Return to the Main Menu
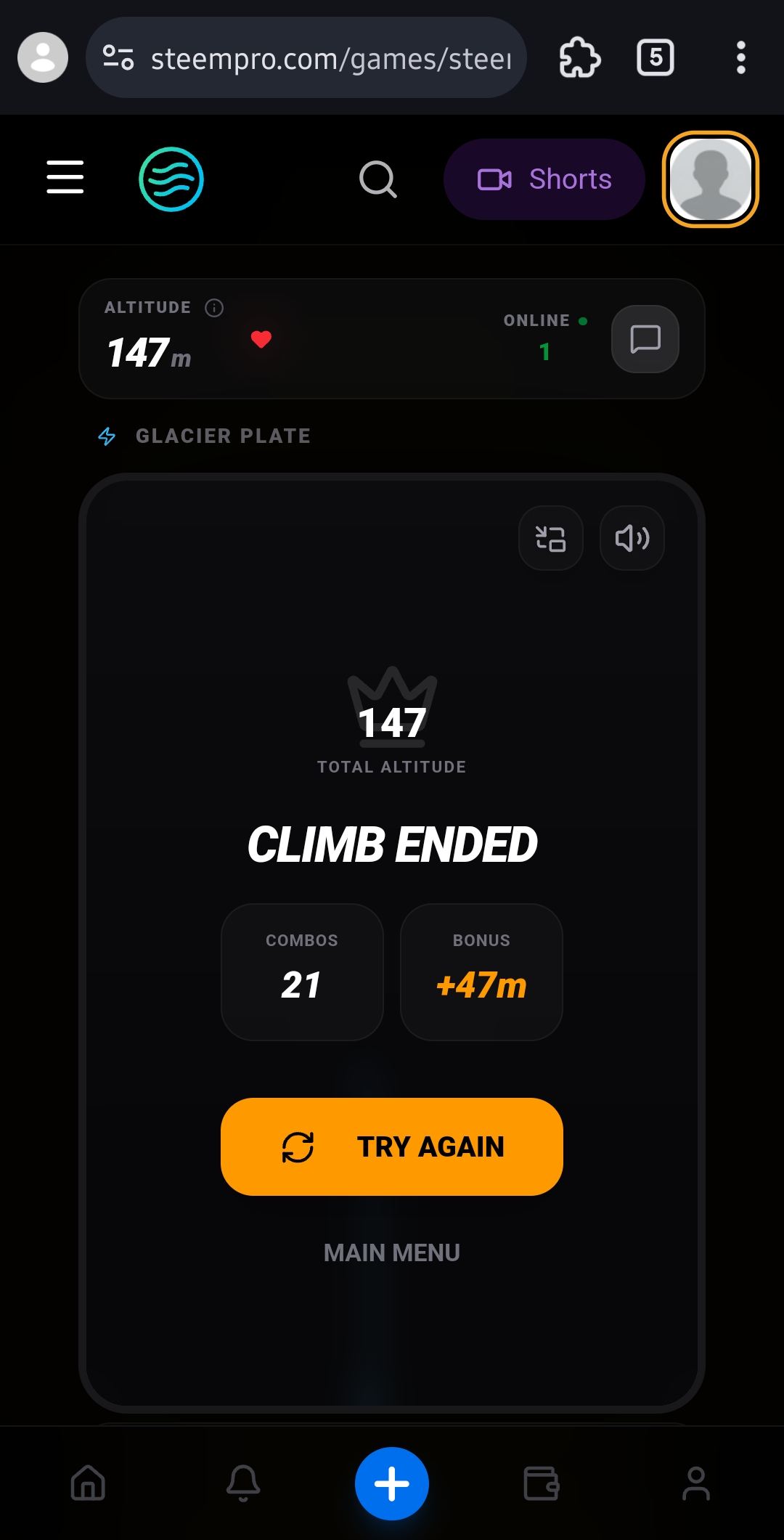This screenshot has height=1540, width=784. 392,1252
